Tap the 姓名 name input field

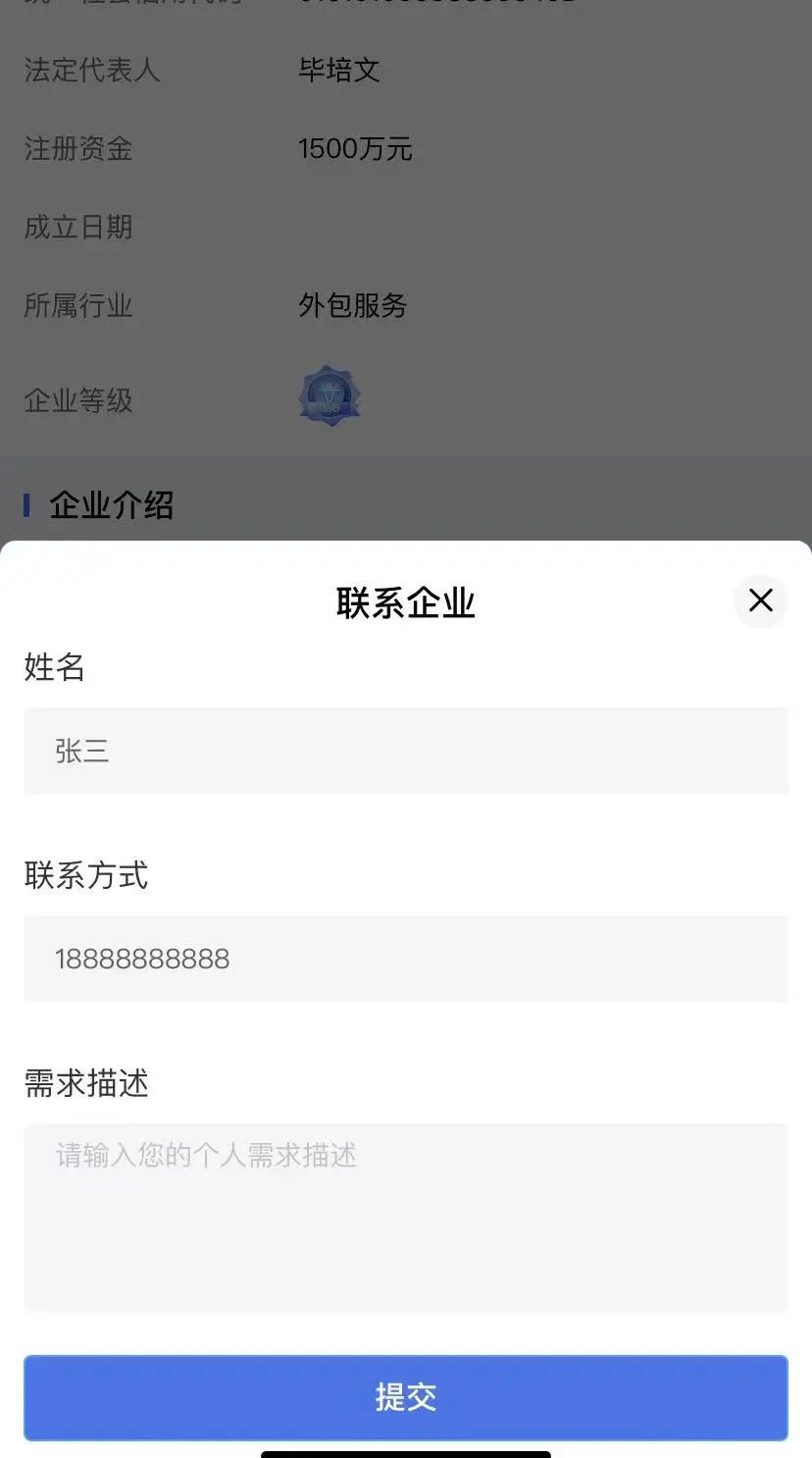[406, 751]
